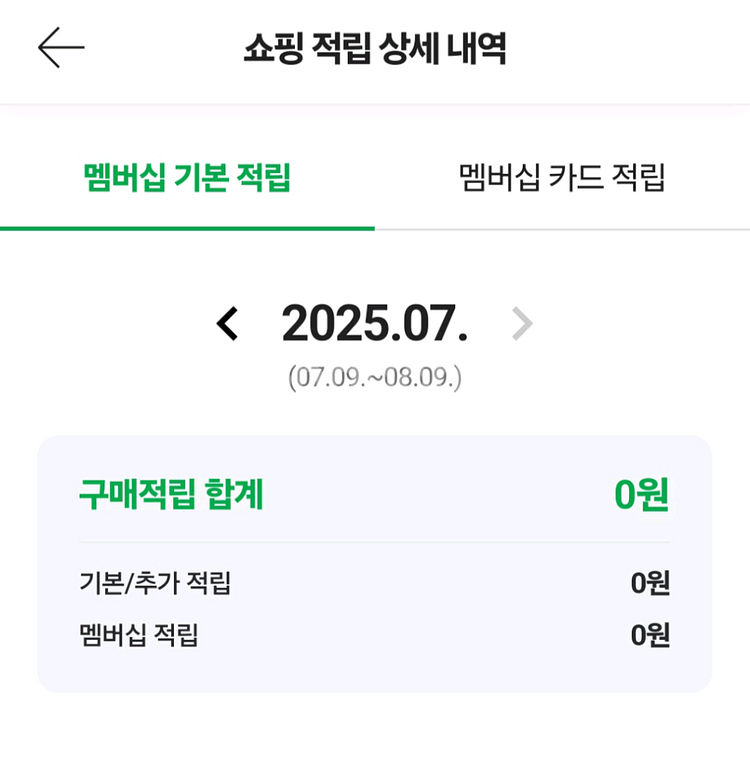Go to the previous month before 2025.07.

[x=228, y=324]
